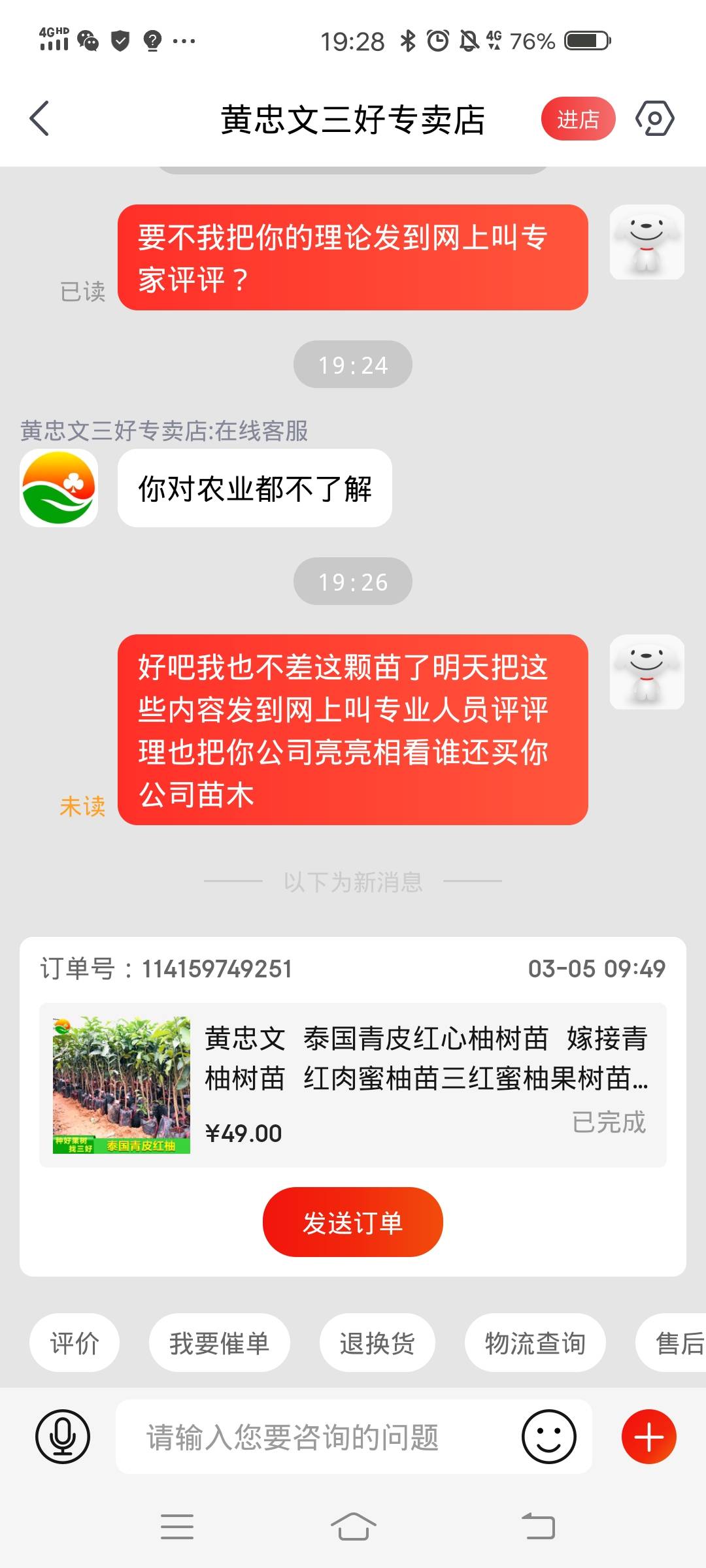This screenshot has height=1568, width=706.
Task: Open chat settings hexagon icon
Action: tap(654, 119)
